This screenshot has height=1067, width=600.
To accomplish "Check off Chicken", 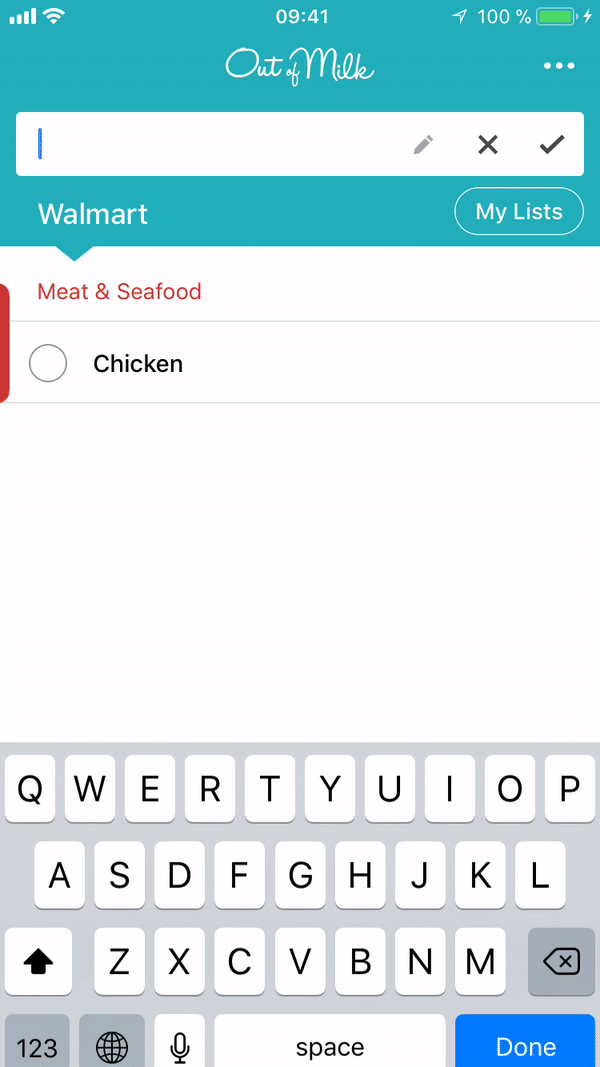I will (48, 363).
